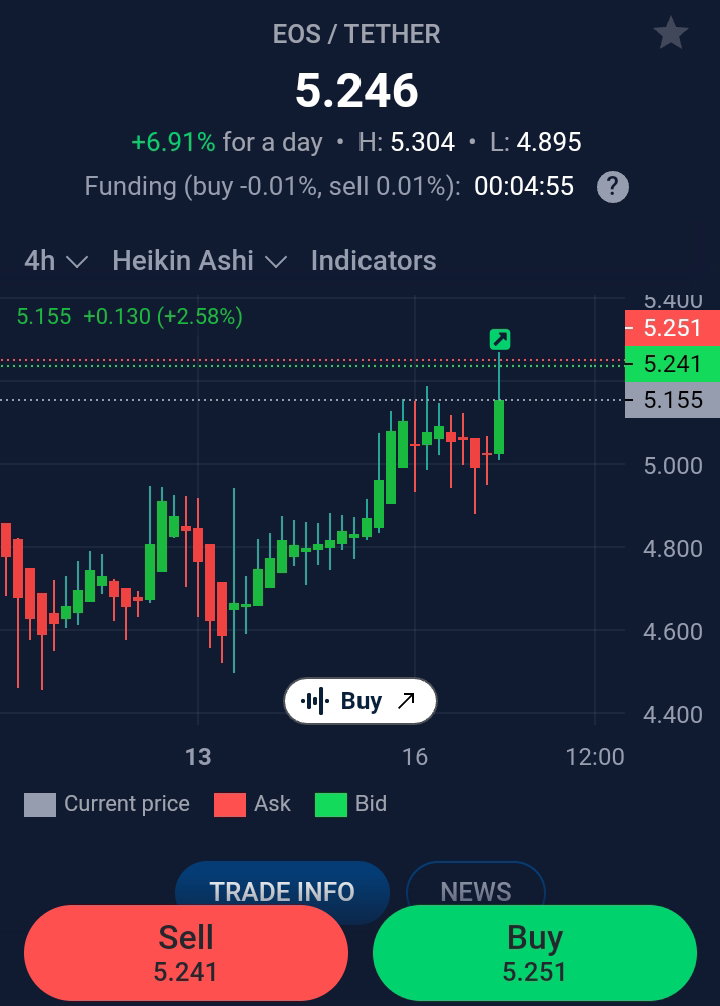
Task: Open the funding help question mark
Action: click(x=613, y=187)
